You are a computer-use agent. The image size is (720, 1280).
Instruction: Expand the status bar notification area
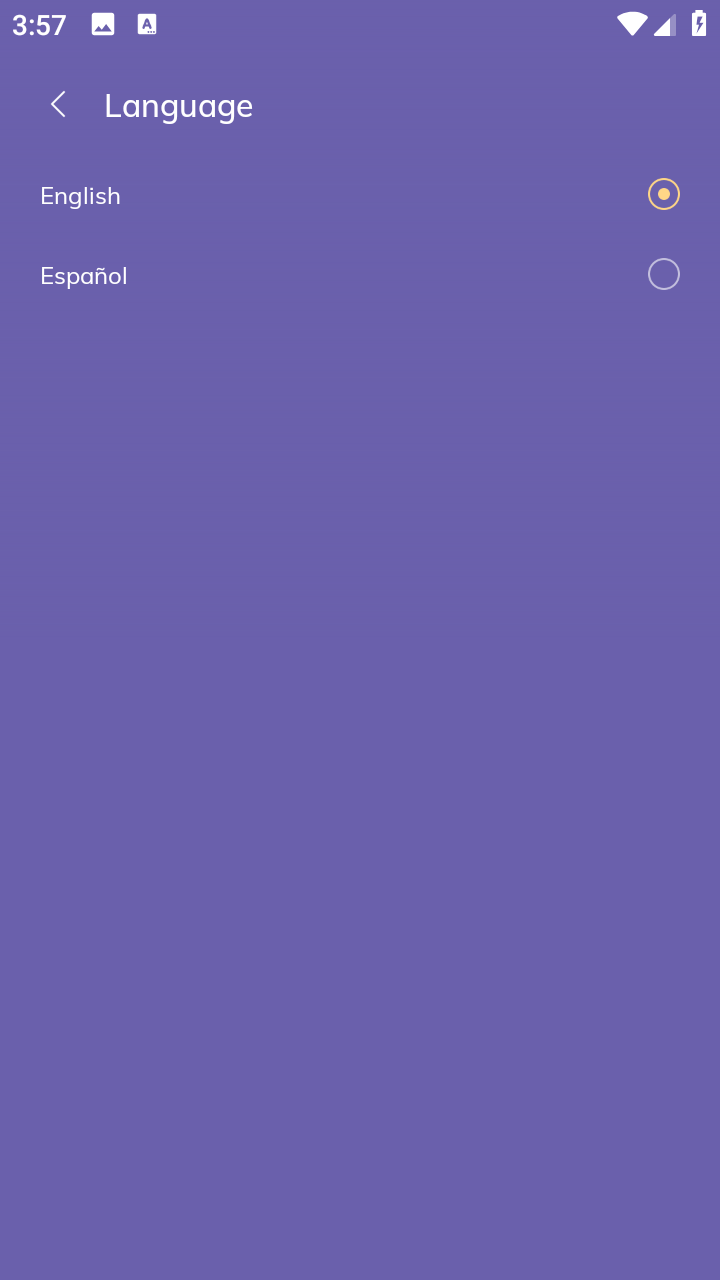360,24
